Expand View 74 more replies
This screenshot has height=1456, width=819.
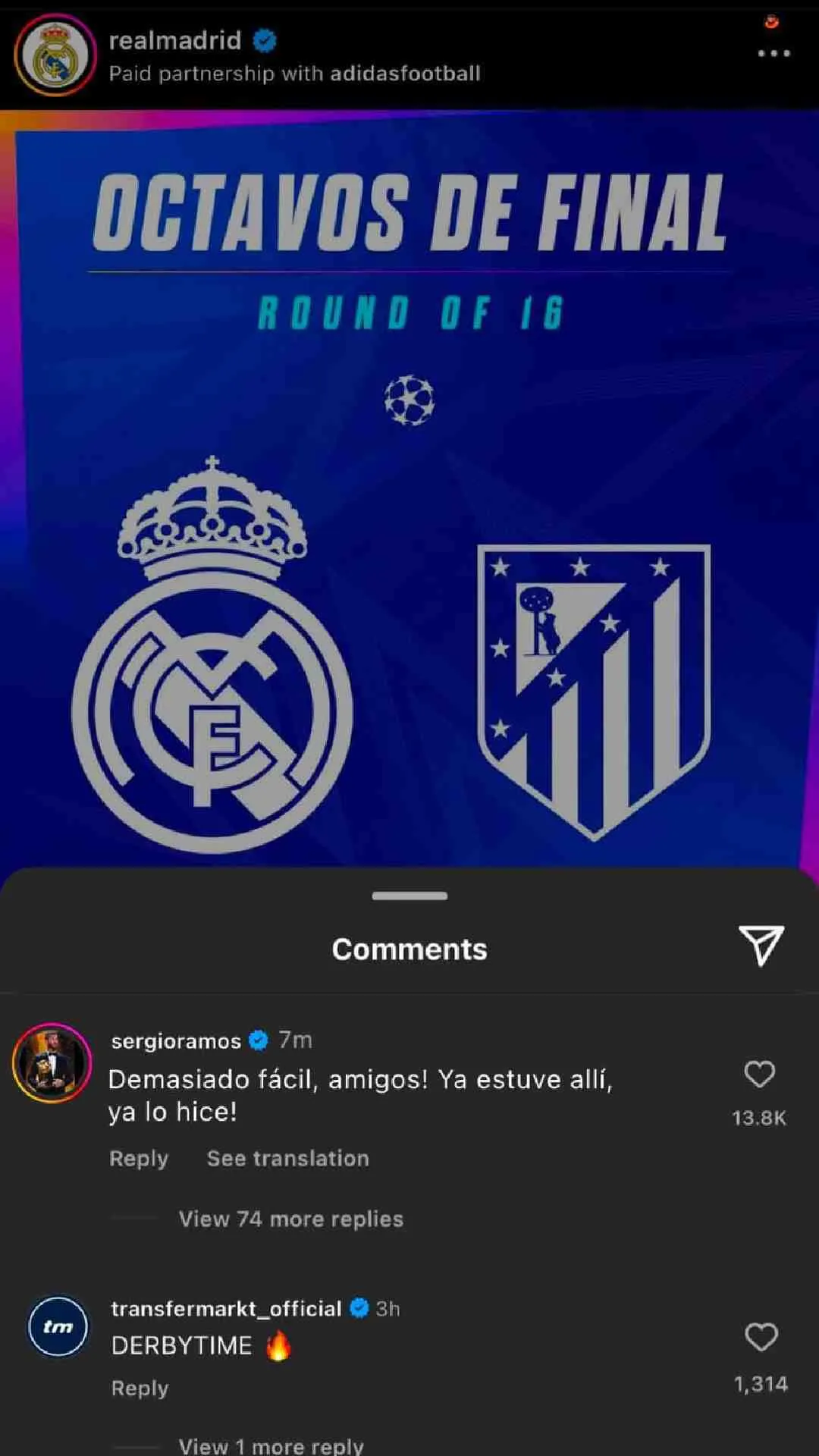290,1219
